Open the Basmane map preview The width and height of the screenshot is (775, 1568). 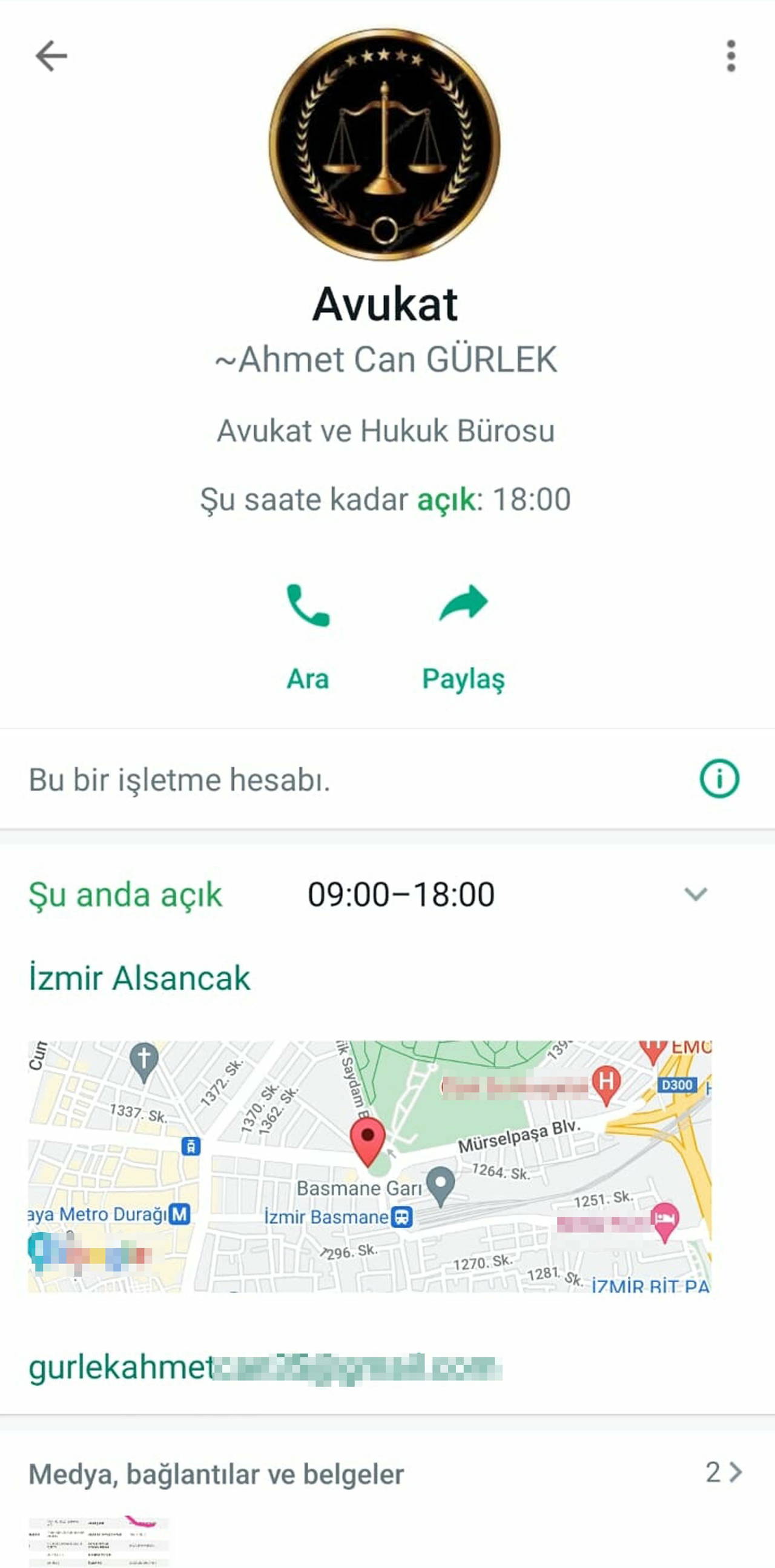point(369,1166)
